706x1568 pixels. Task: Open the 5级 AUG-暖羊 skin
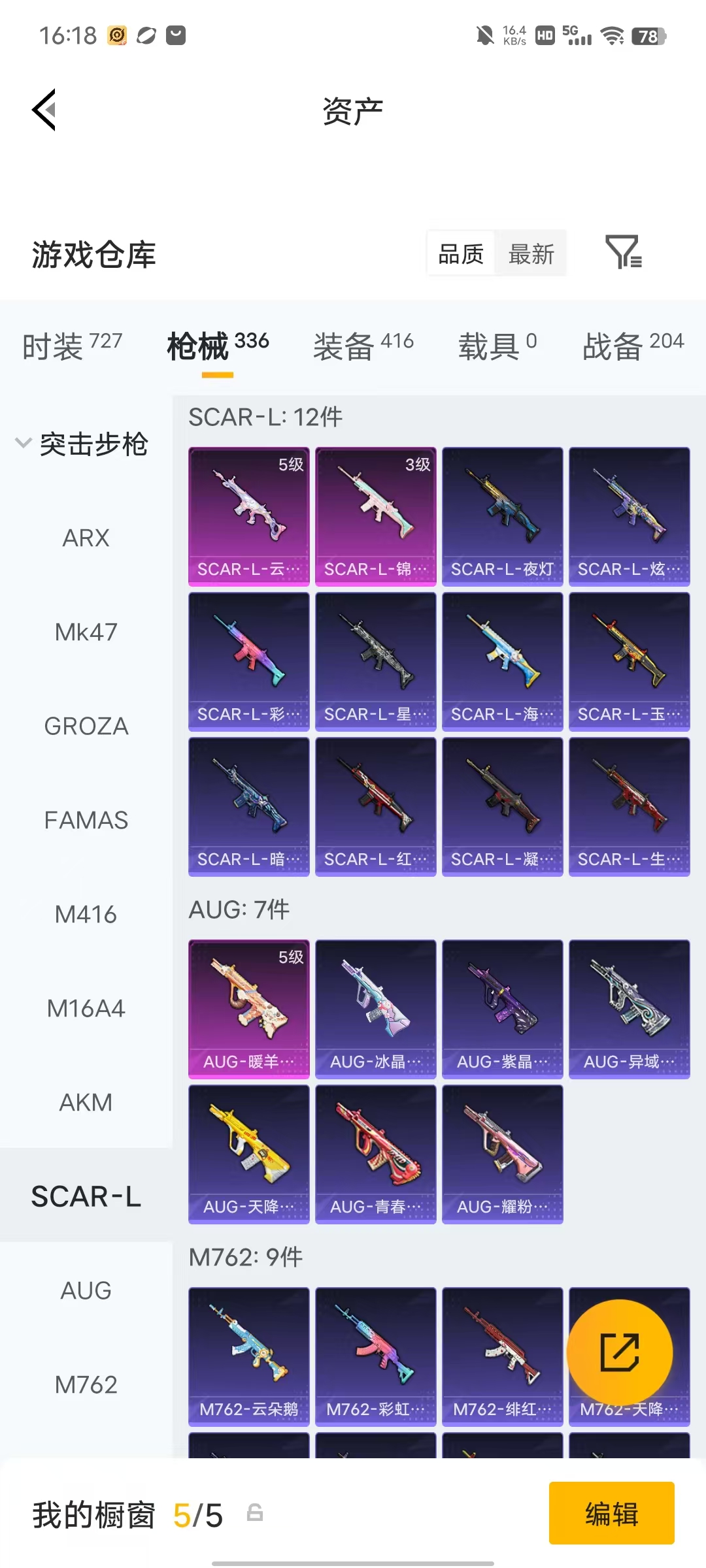point(248,1009)
